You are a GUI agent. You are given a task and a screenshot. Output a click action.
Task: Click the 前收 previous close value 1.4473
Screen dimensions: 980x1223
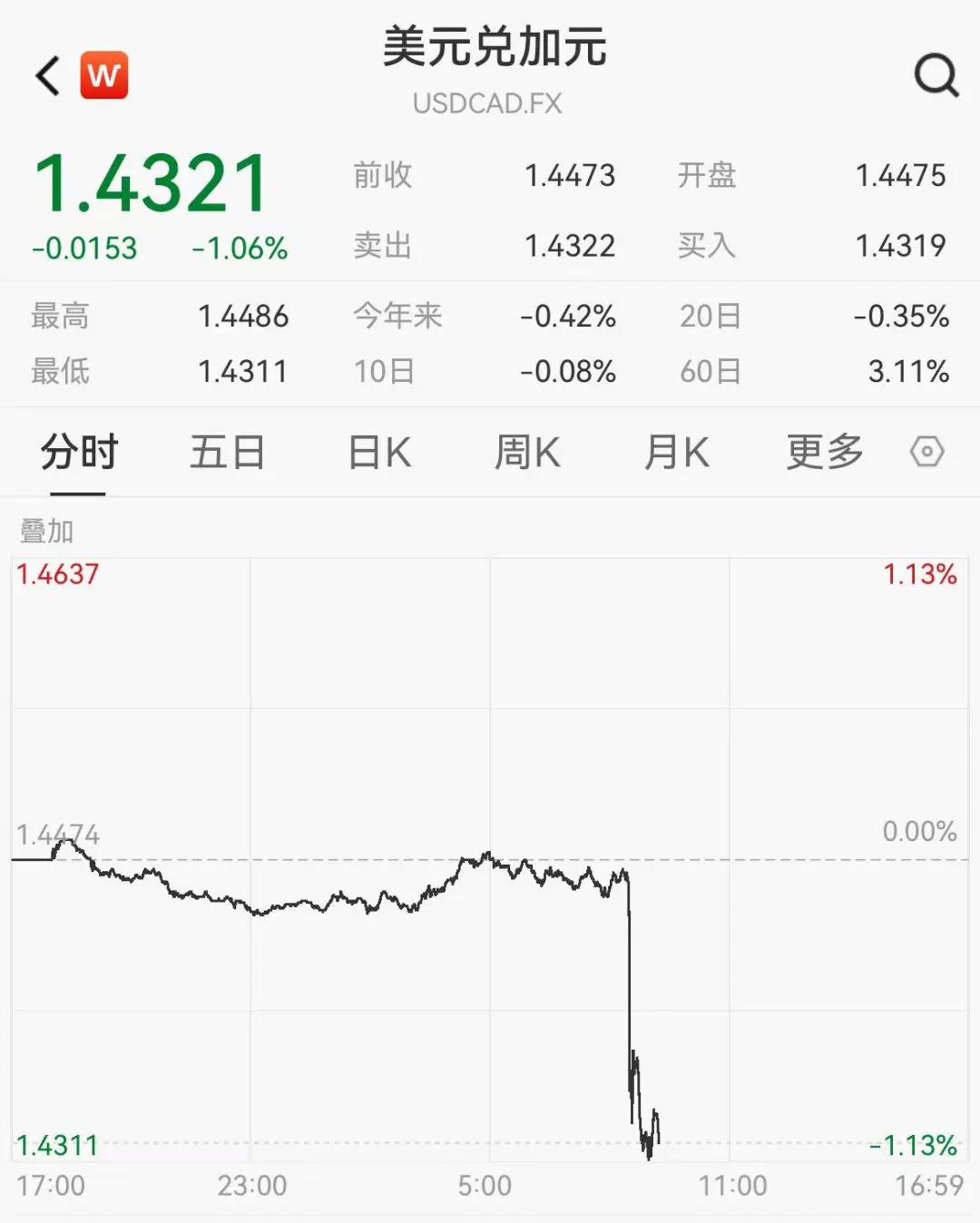(571, 174)
